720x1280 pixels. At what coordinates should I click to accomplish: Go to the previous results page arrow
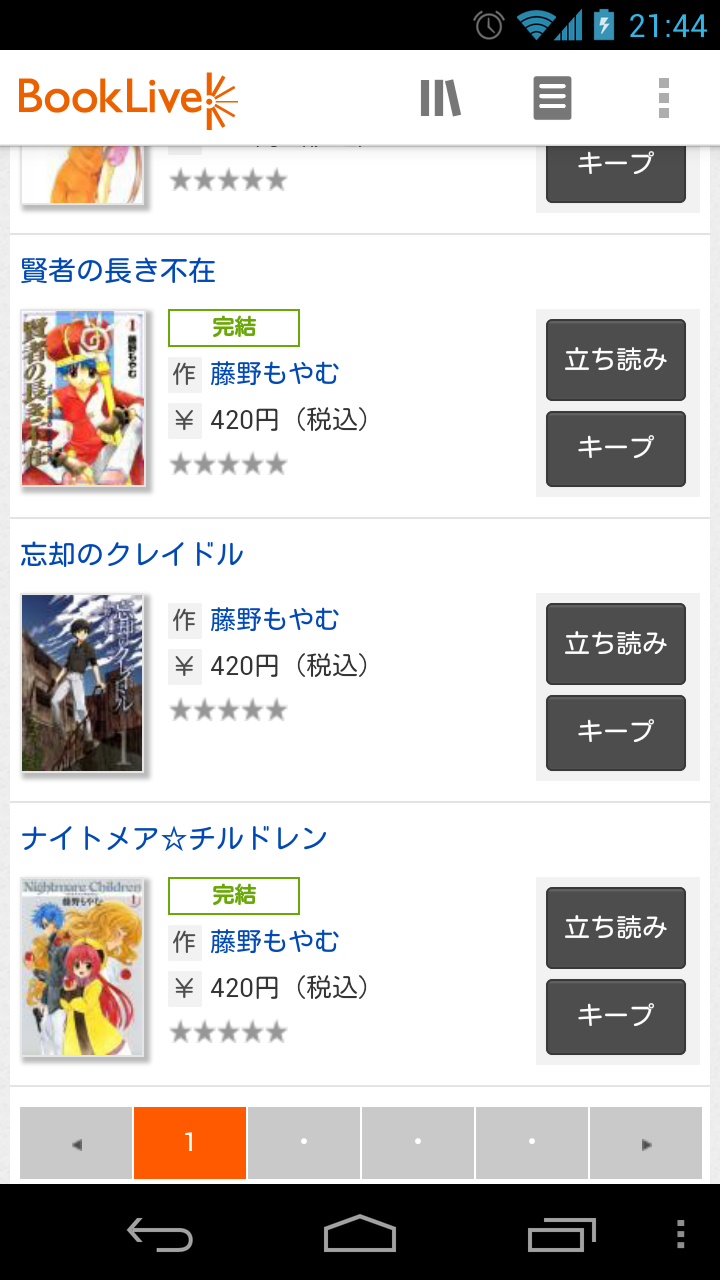point(76,1143)
